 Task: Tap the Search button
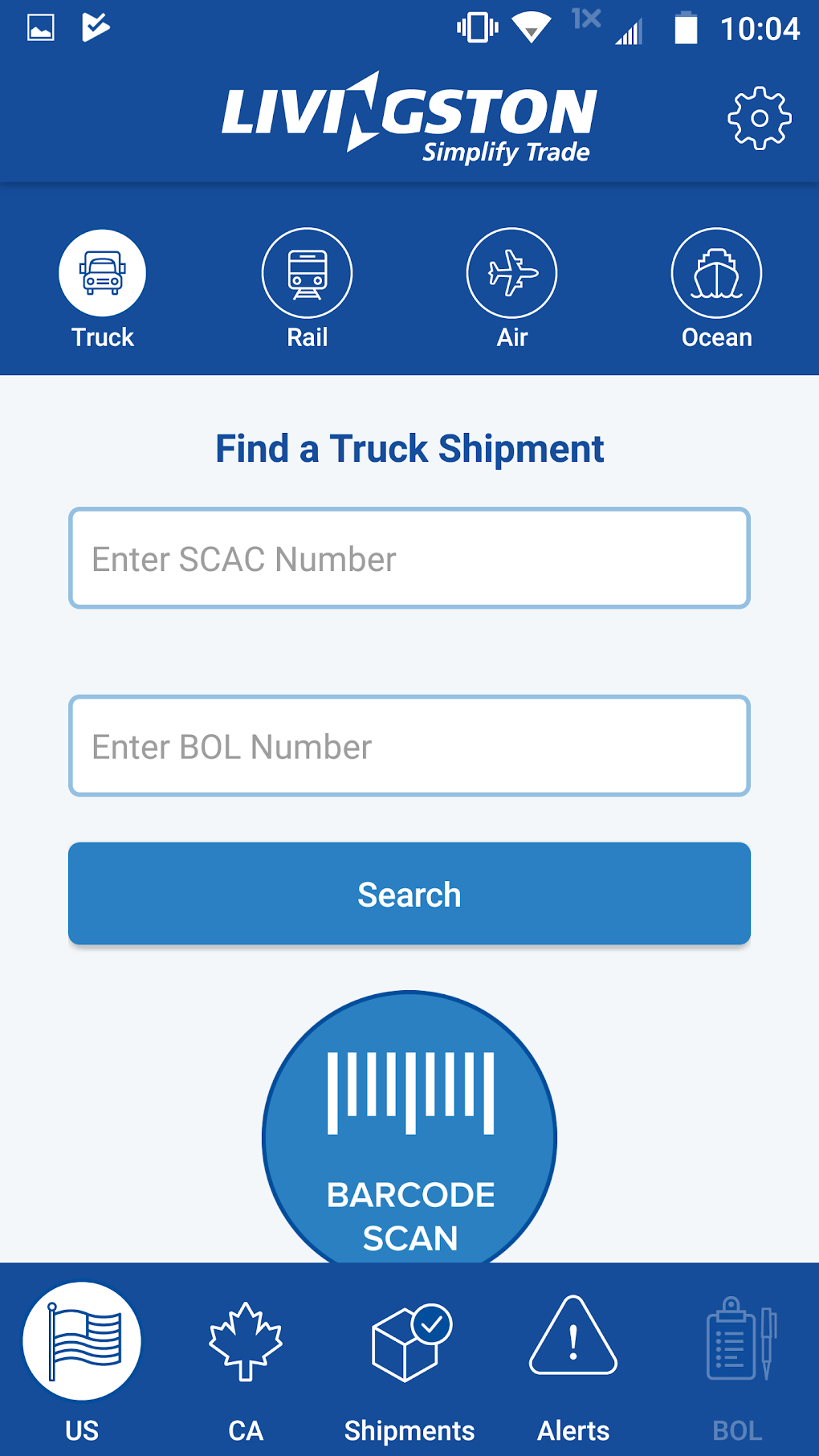(409, 894)
